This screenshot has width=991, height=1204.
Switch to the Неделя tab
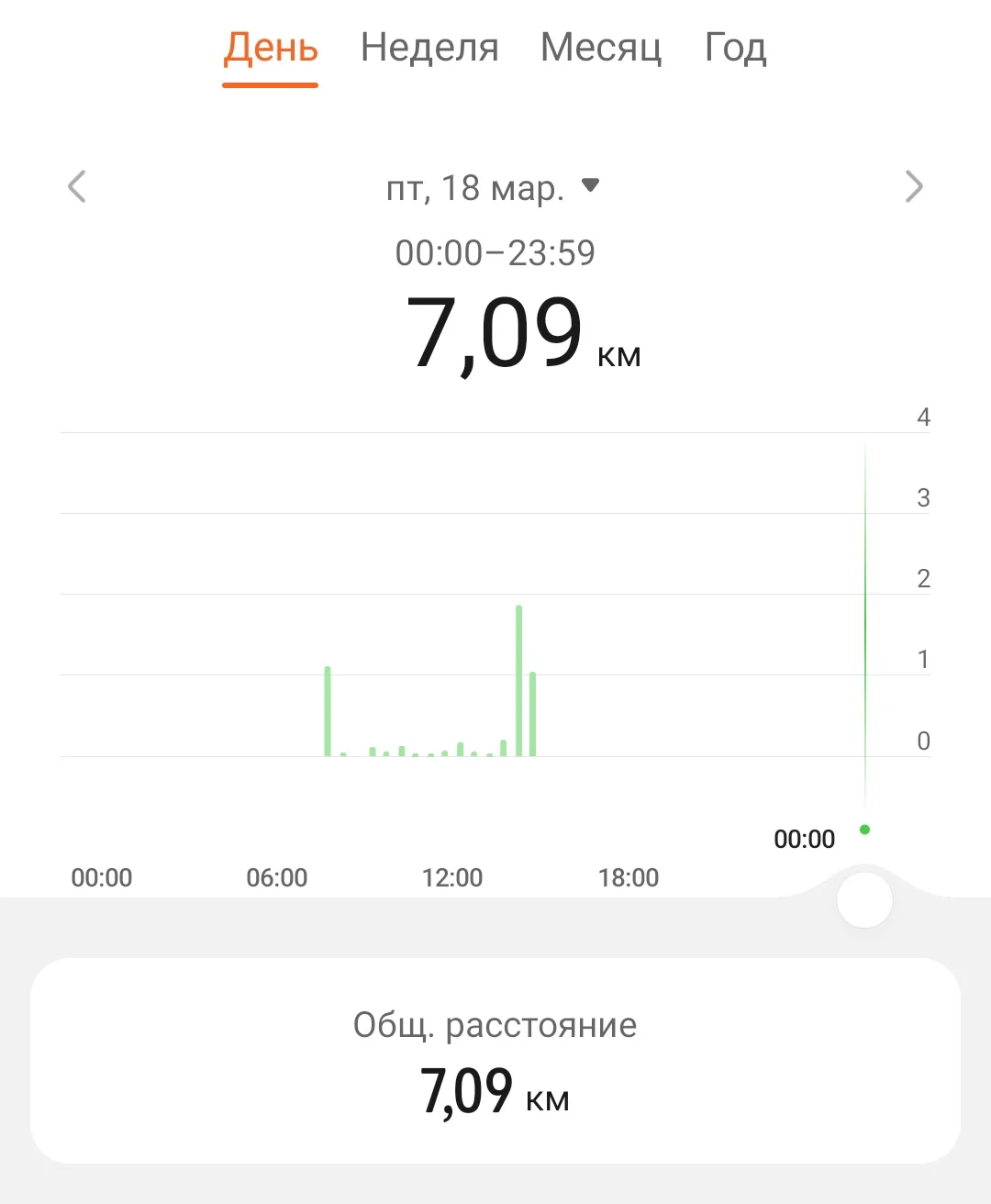click(x=429, y=48)
